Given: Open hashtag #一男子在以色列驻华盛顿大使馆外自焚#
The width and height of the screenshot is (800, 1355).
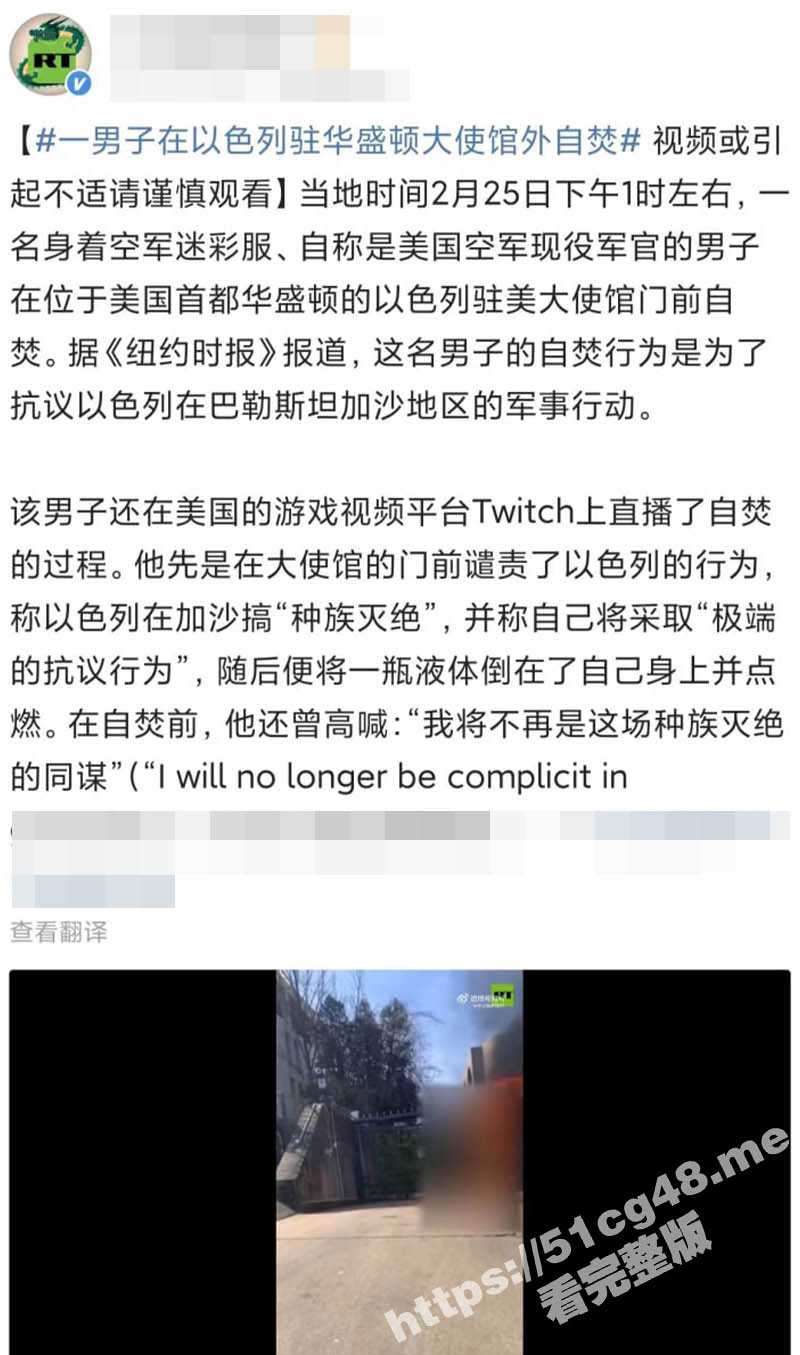Looking at the screenshot, I should 338,143.
